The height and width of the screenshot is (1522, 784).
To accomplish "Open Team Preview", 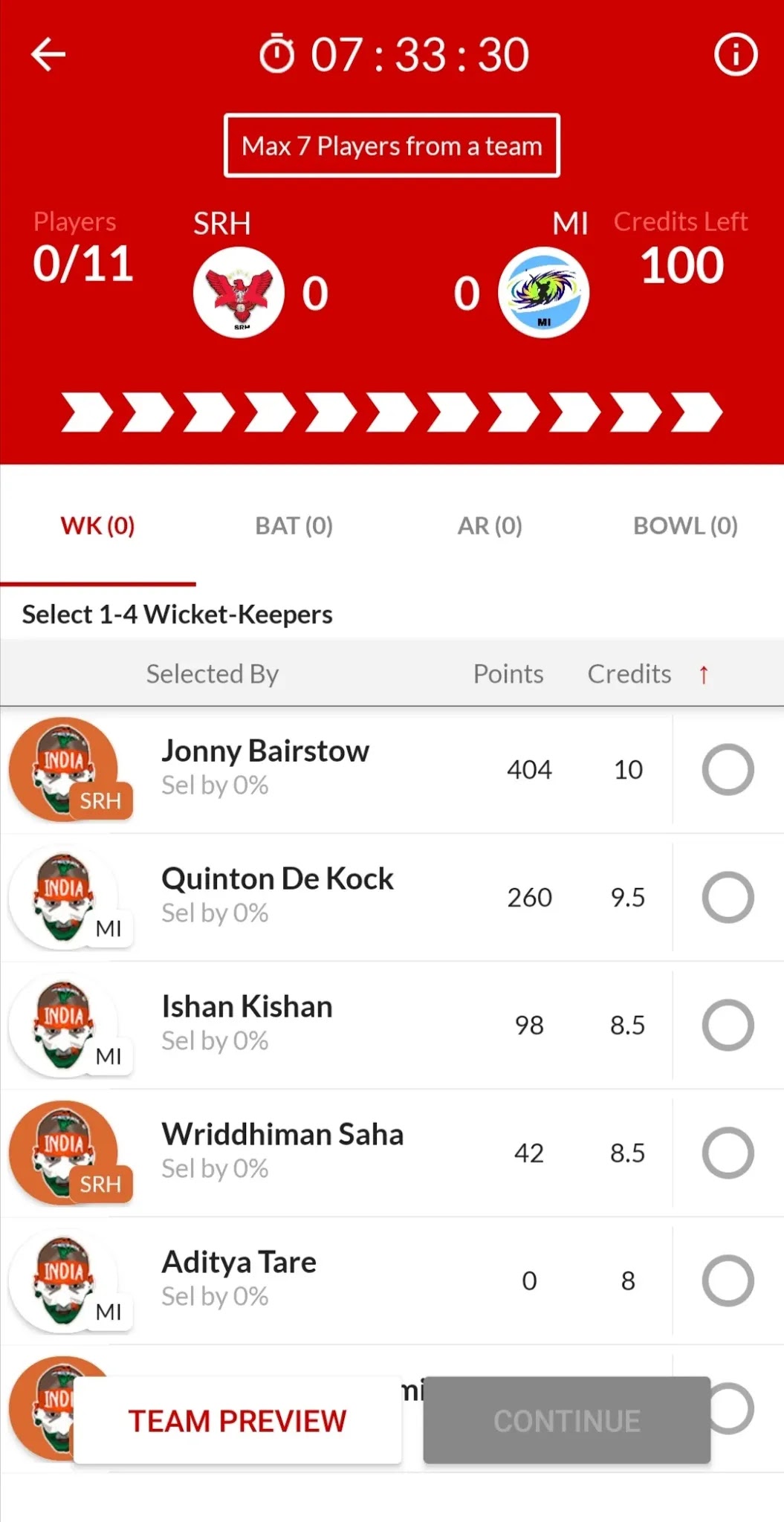I will 238,1421.
